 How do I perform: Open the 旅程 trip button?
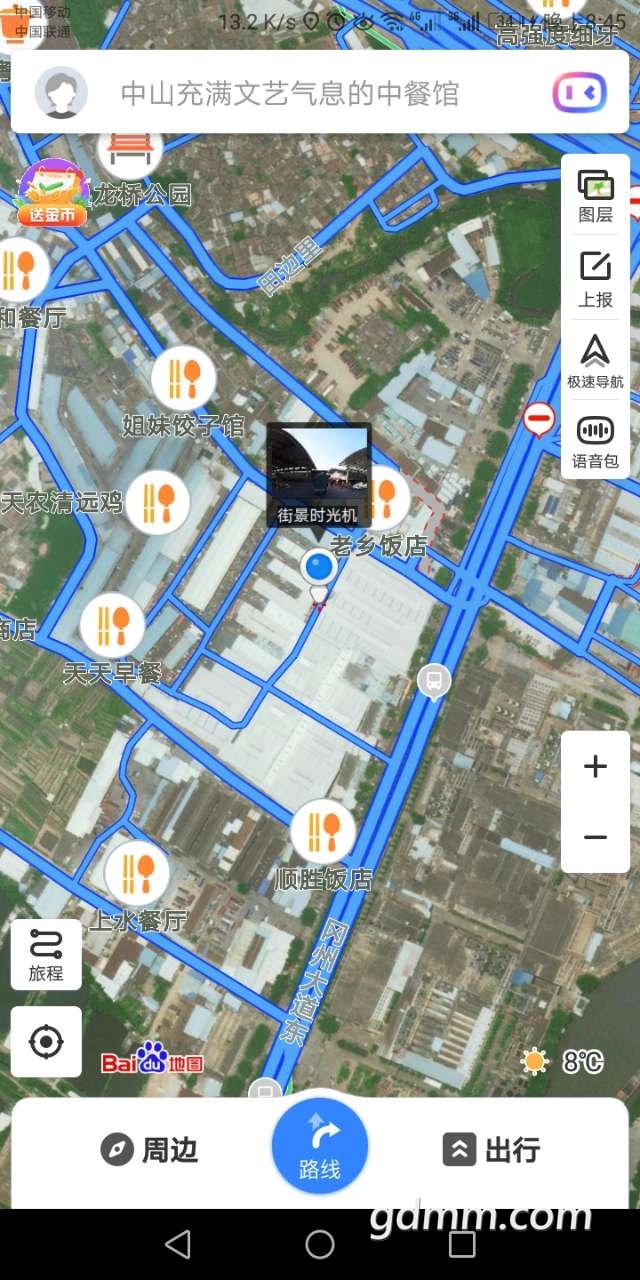[46, 954]
